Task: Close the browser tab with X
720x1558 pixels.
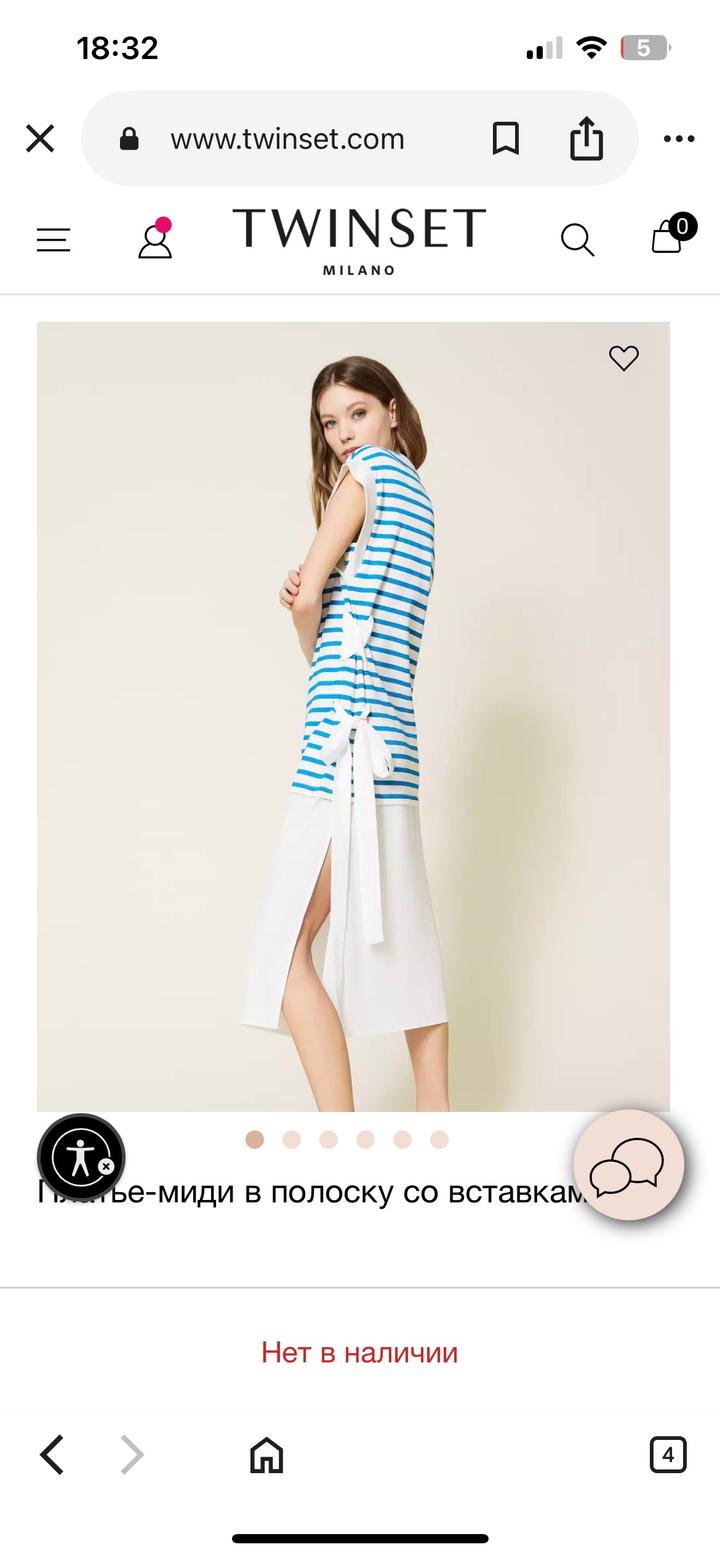Action: [40, 138]
